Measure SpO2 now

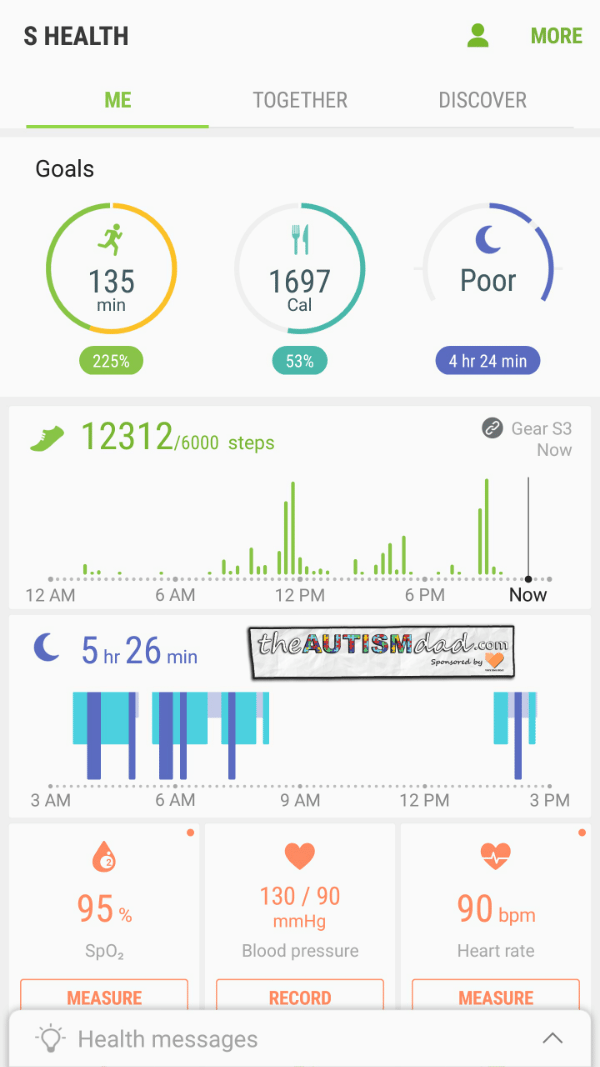click(x=104, y=997)
